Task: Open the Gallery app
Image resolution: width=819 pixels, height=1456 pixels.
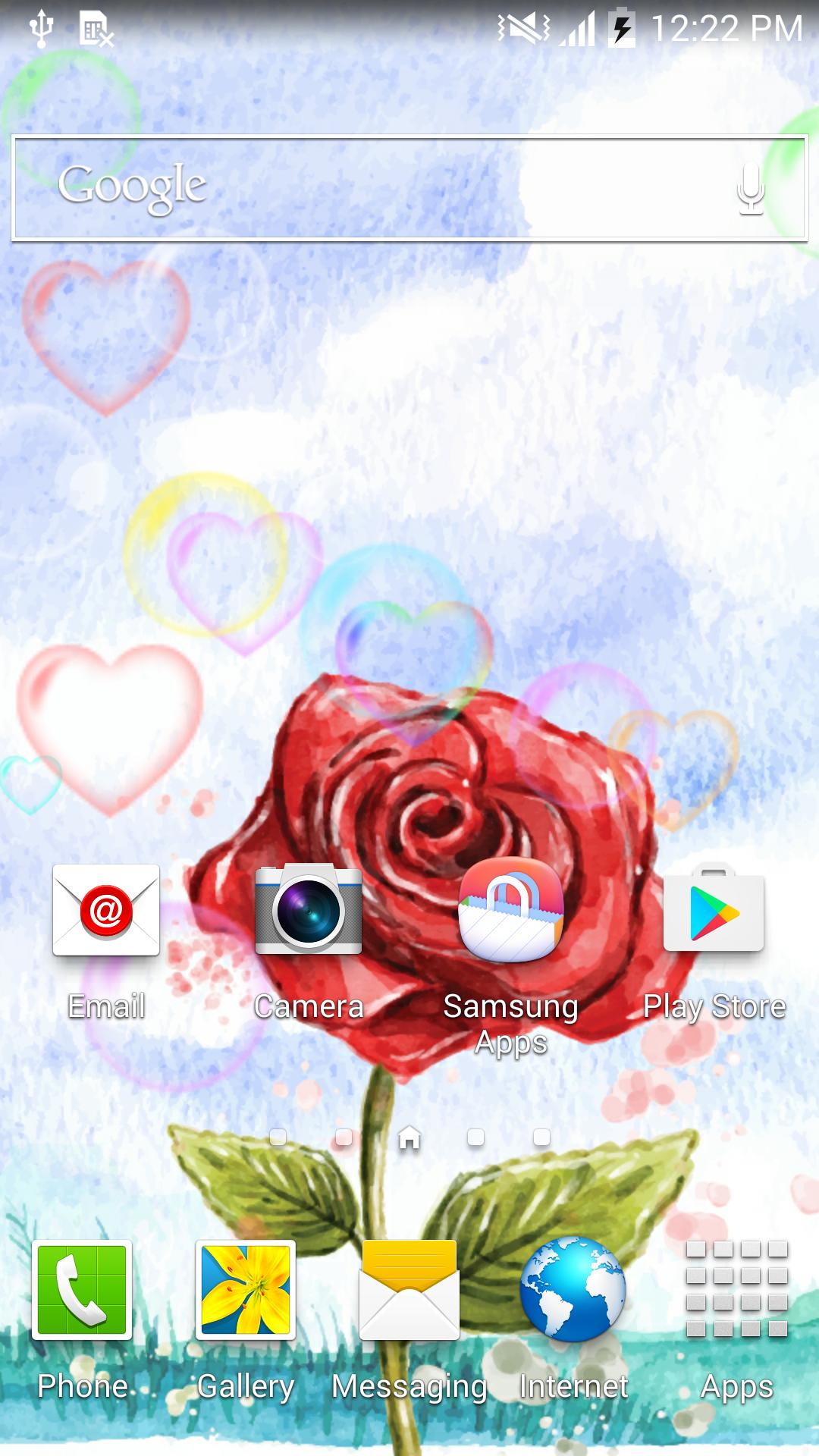Action: (246, 1291)
